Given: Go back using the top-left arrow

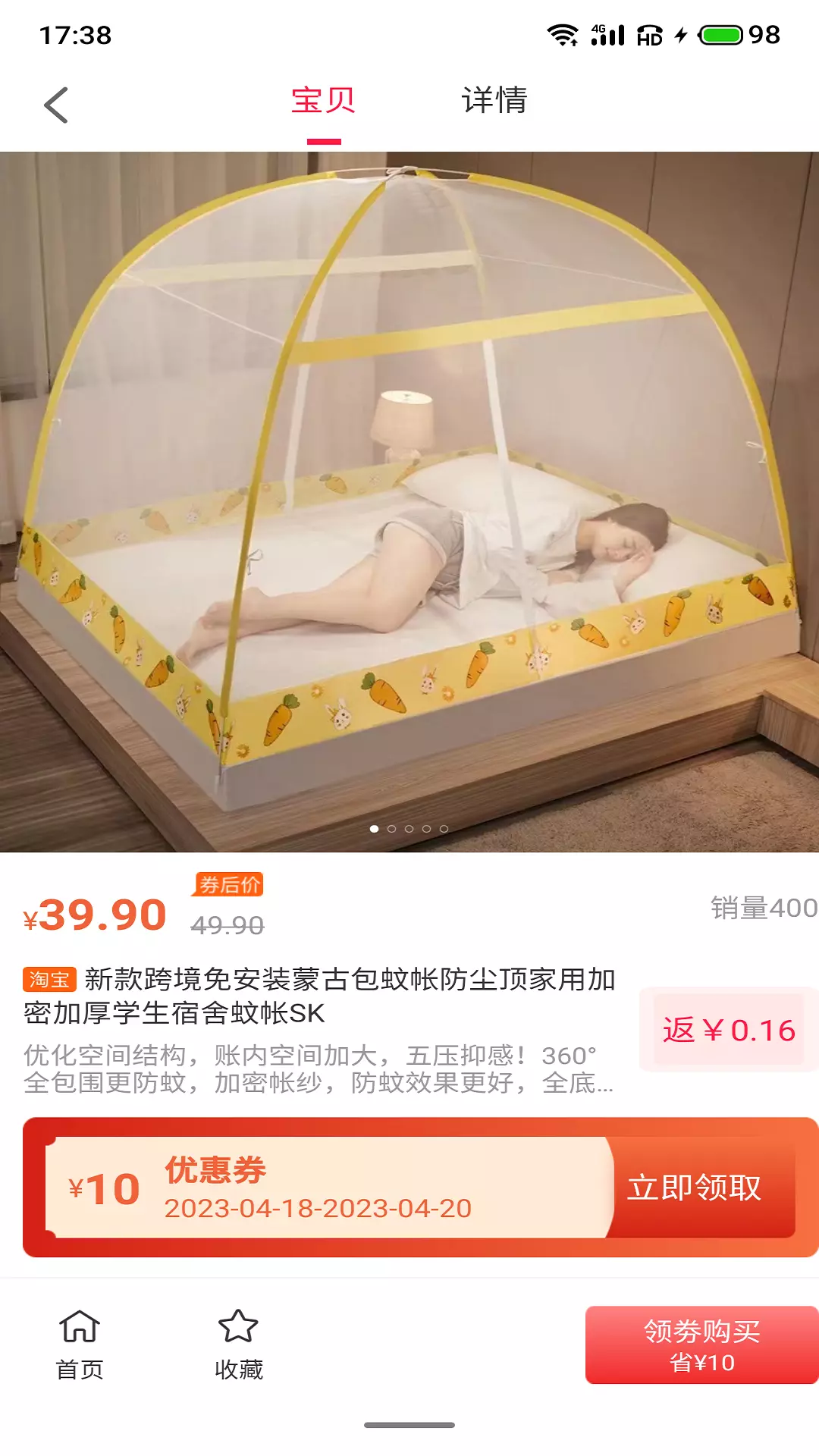Looking at the screenshot, I should [x=56, y=105].
